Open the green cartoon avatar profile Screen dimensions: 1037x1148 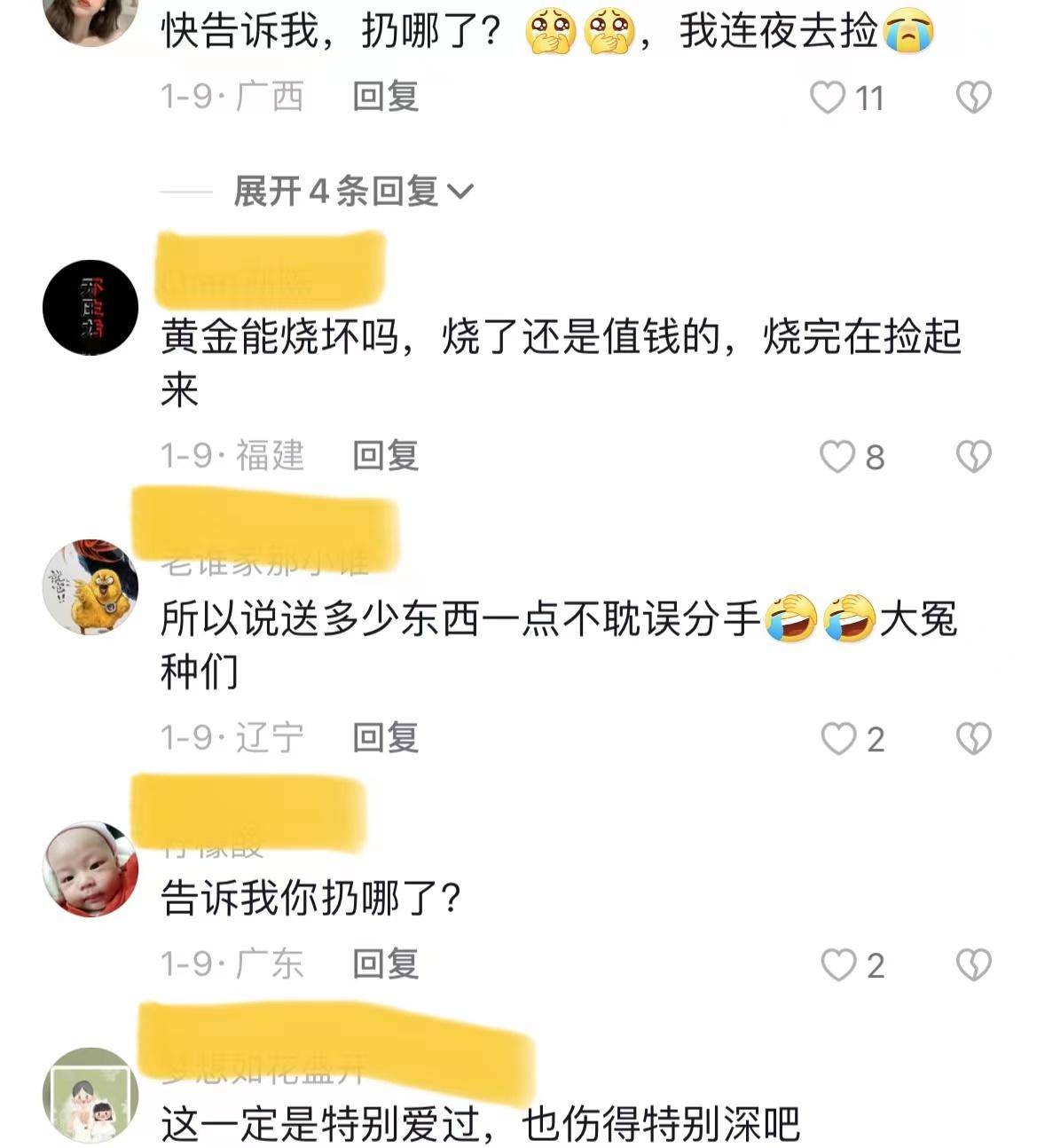click(x=90, y=1095)
